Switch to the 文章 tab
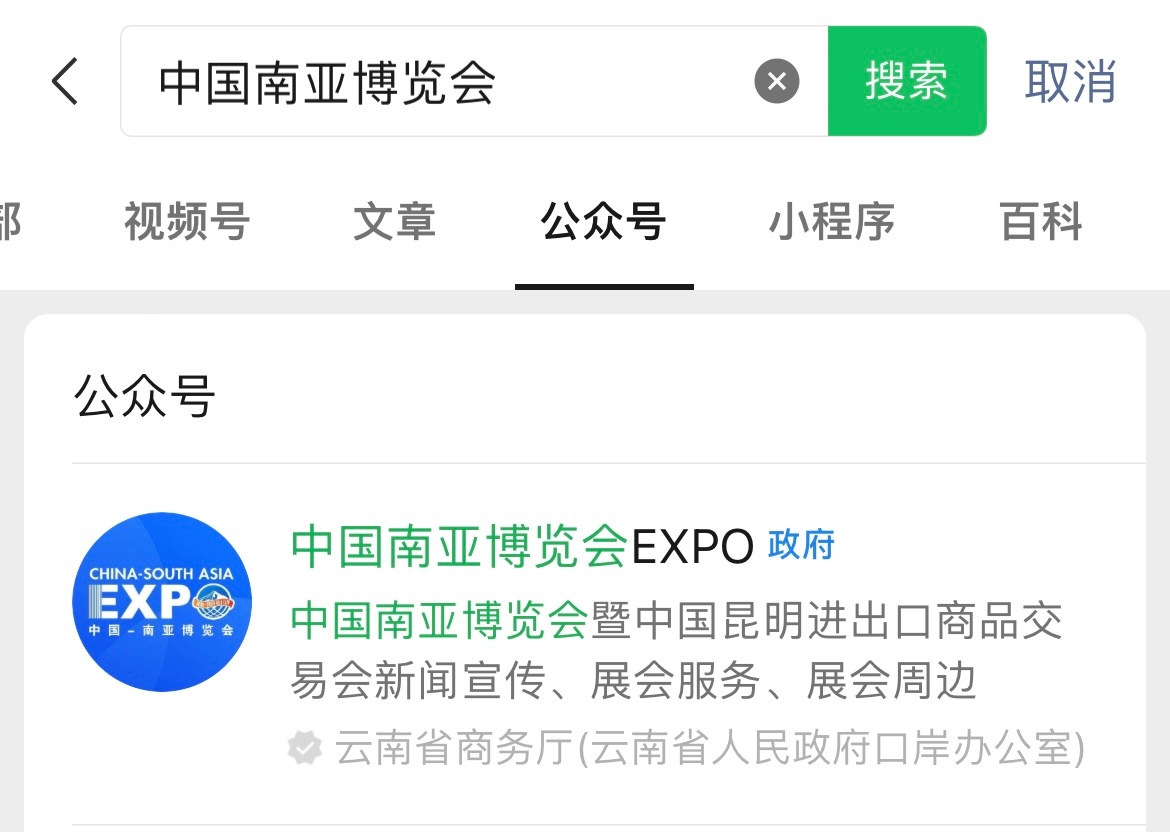Screen dimensions: 1170x832 tap(394, 221)
